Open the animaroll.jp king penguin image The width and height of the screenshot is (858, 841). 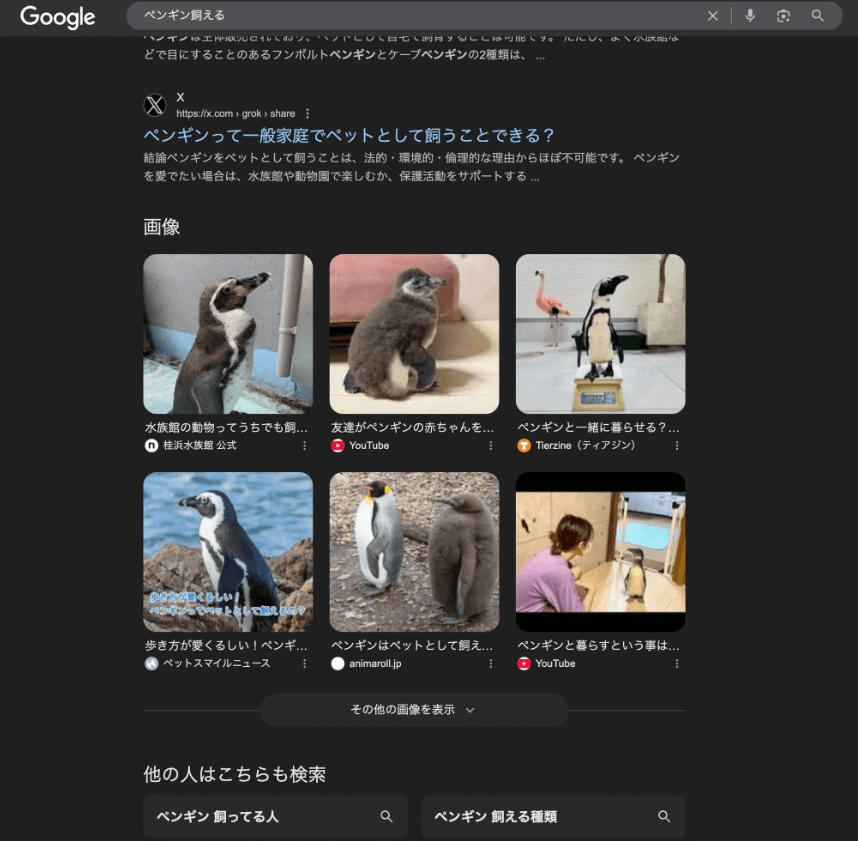point(414,552)
